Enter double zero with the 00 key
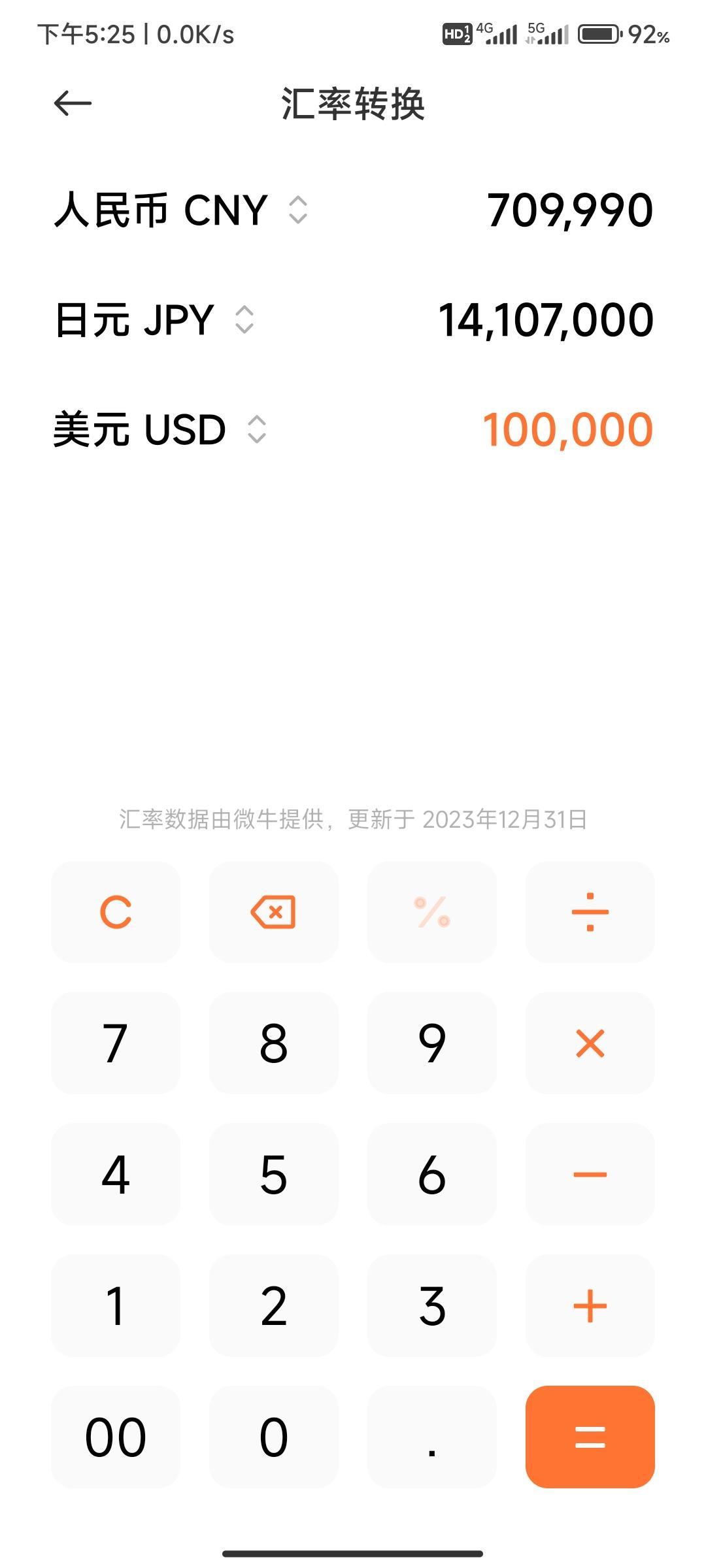Screen dimensions: 706x1568 tap(116, 1437)
